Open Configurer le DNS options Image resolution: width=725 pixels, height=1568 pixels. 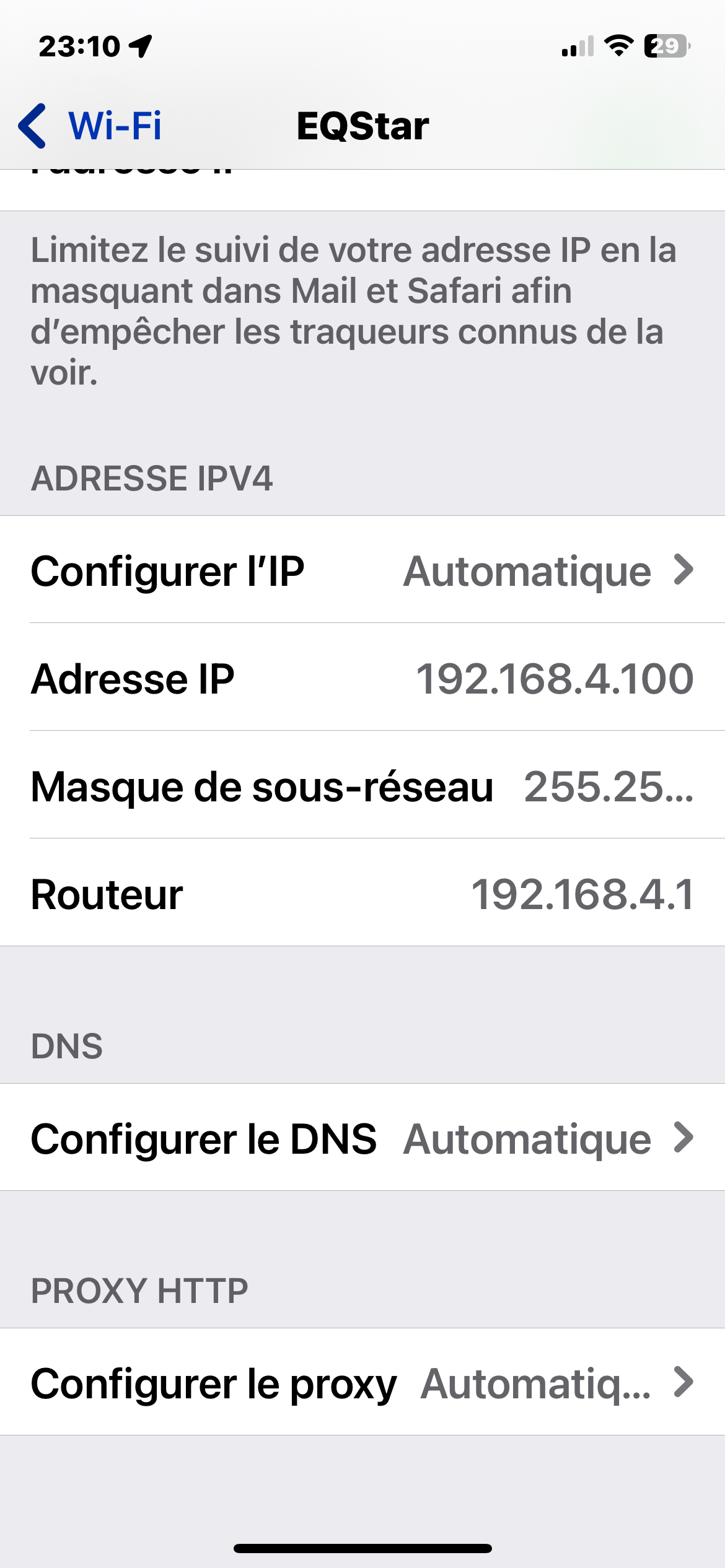[x=362, y=1138]
